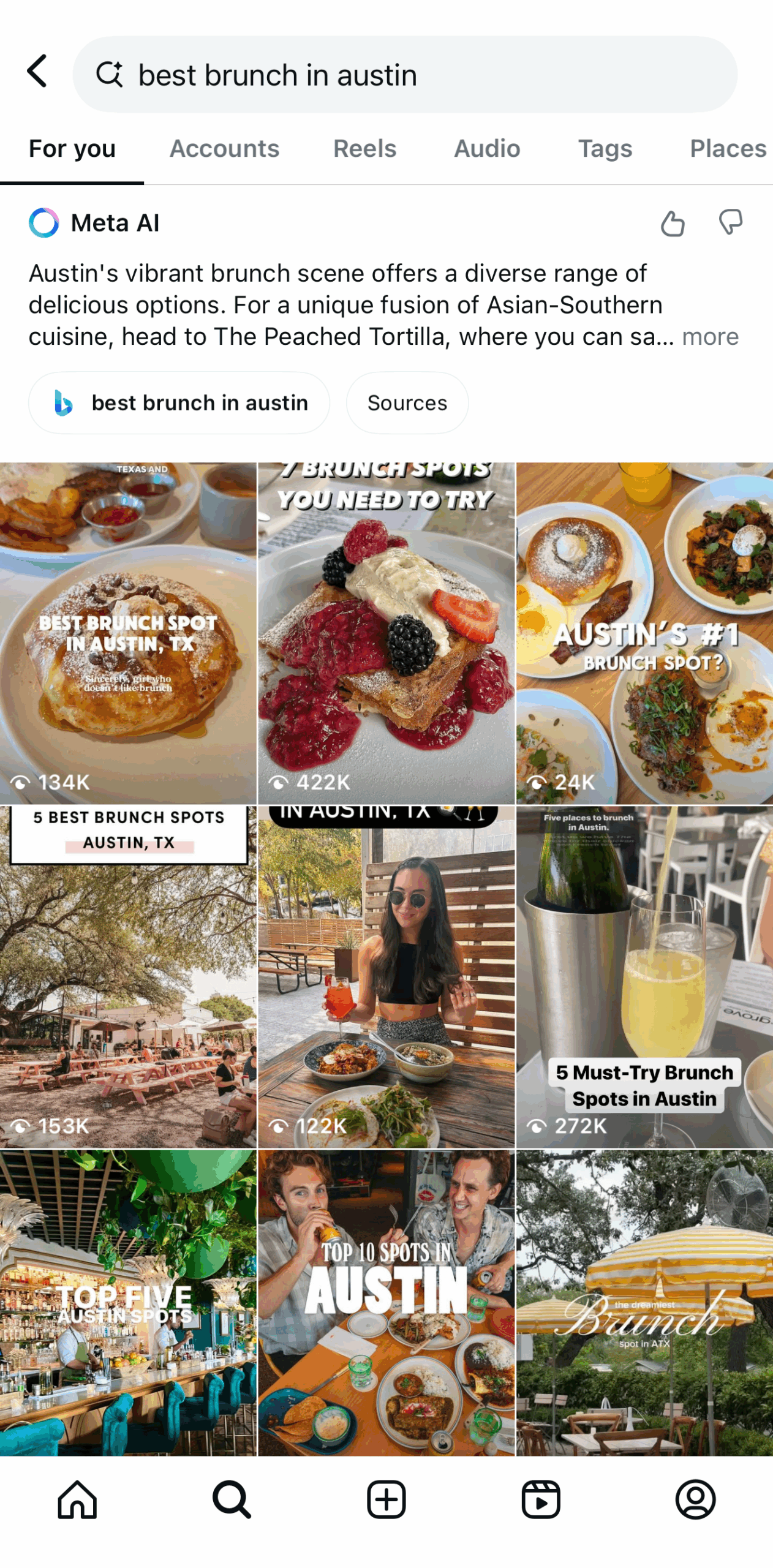Open the Sources for the Meta AI answer
This screenshot has width=773, height=1568.
pyautogui.click(x=406, y=402)
